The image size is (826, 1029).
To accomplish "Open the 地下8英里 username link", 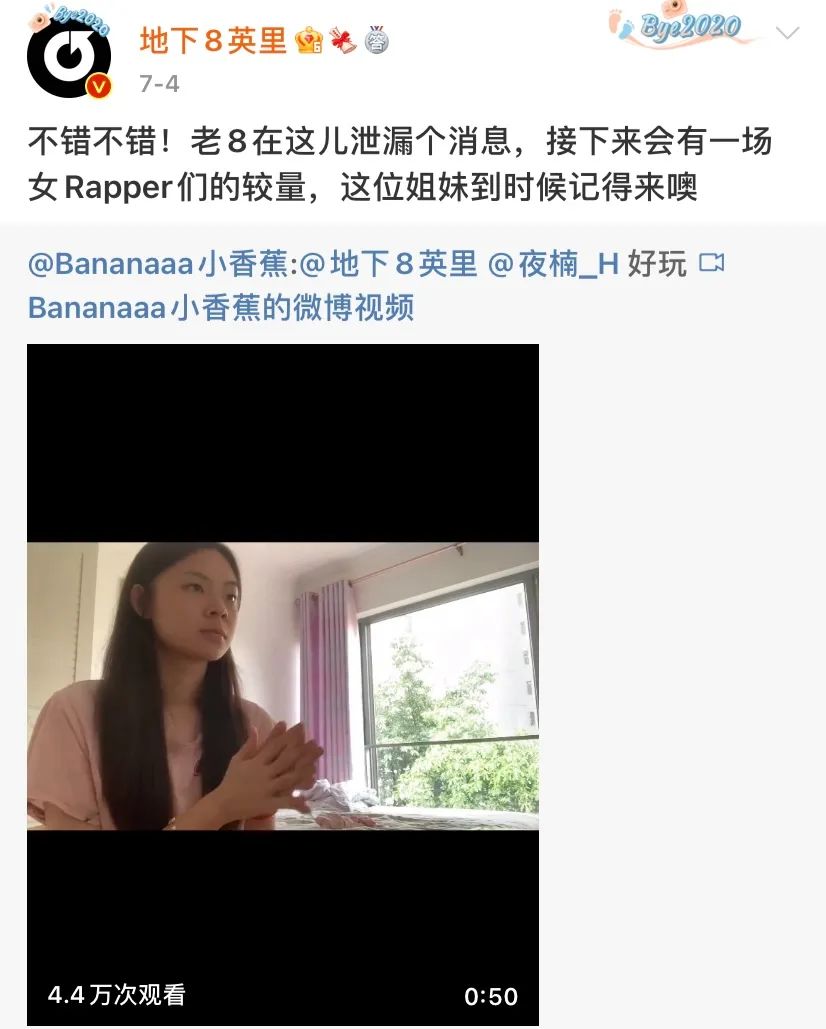I will [213, 40].
